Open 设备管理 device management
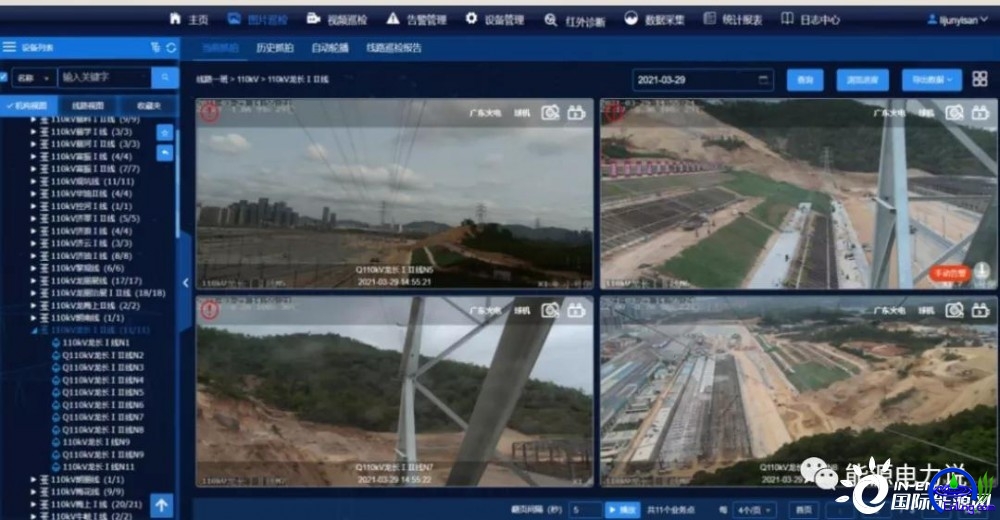Viewport: 1000px width, 520px height. 495,19
